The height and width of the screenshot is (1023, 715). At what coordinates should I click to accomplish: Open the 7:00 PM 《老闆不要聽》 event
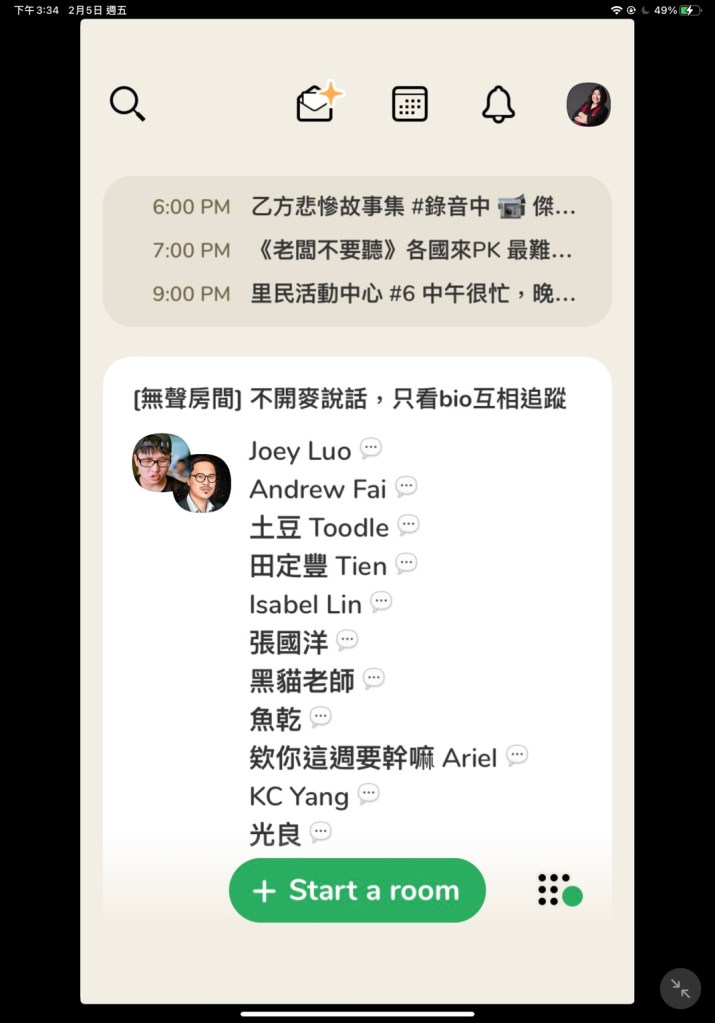pos(363,250)
